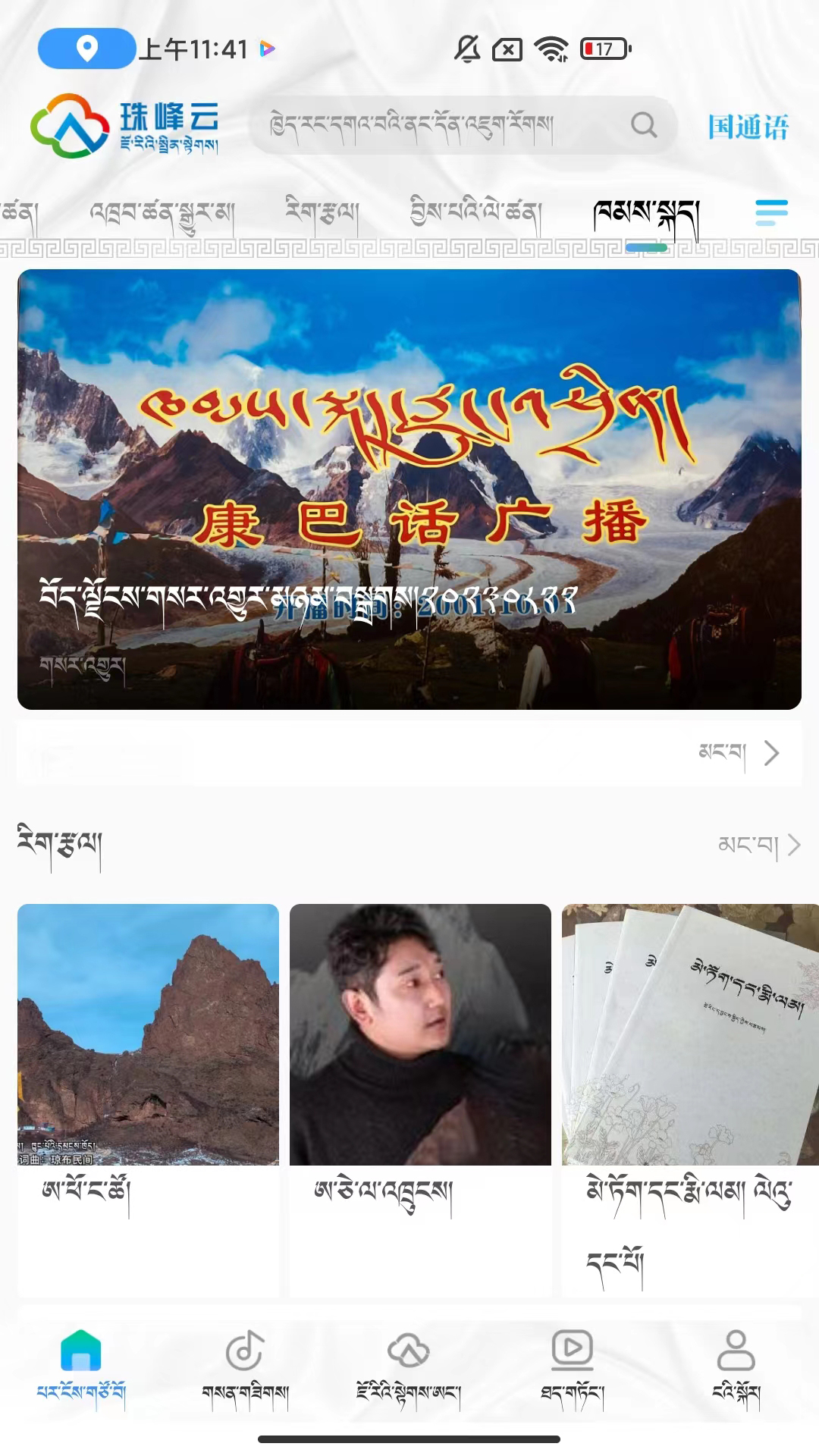
Task: Open the search magnifier icon
Action: click(x=644, y=125)
